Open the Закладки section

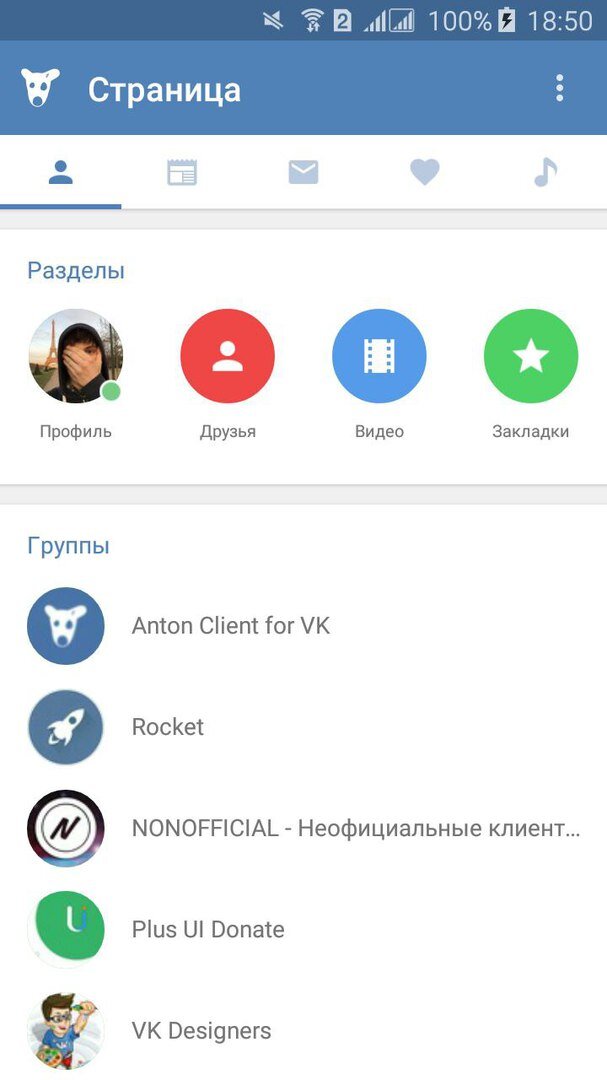click(530, 357)
